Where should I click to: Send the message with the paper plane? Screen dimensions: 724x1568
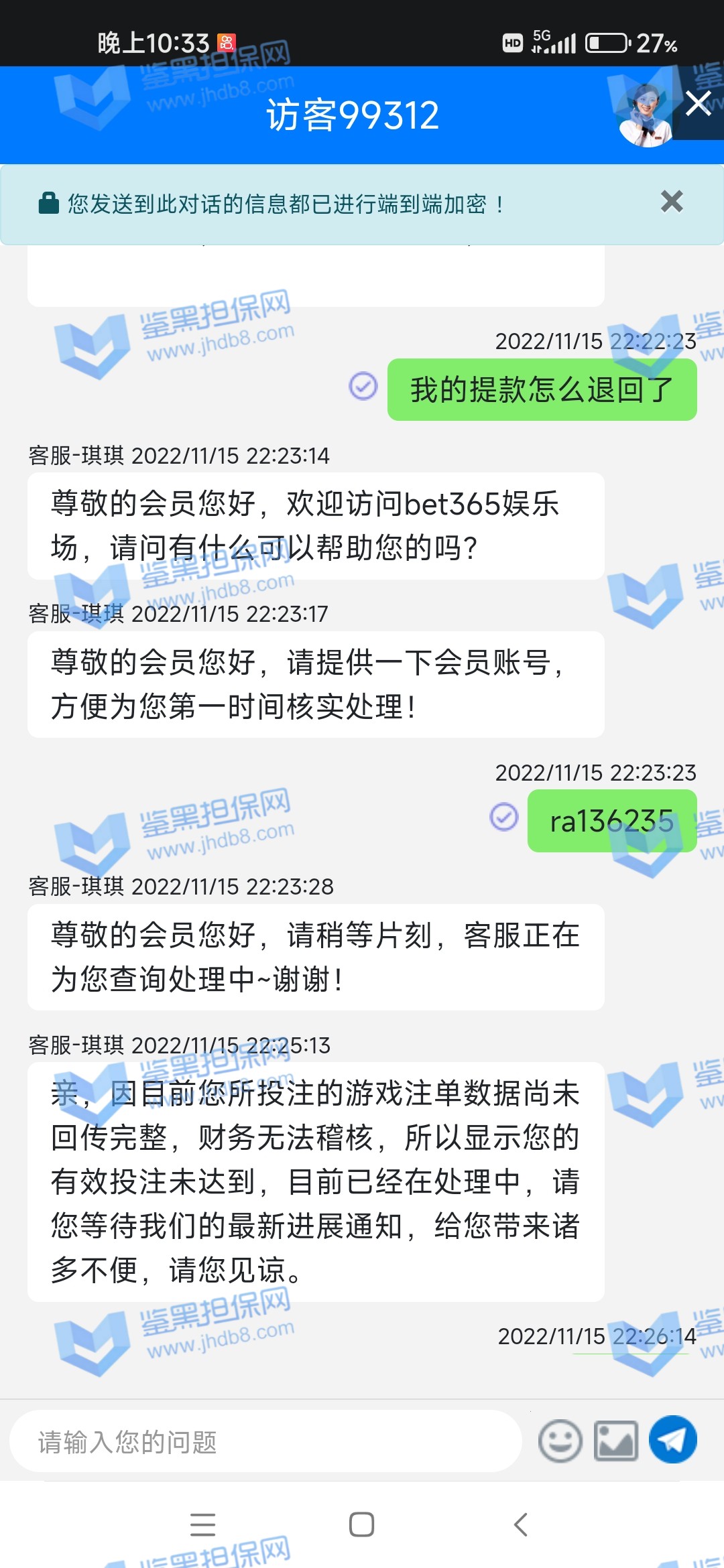click(x=672, y=1439)
